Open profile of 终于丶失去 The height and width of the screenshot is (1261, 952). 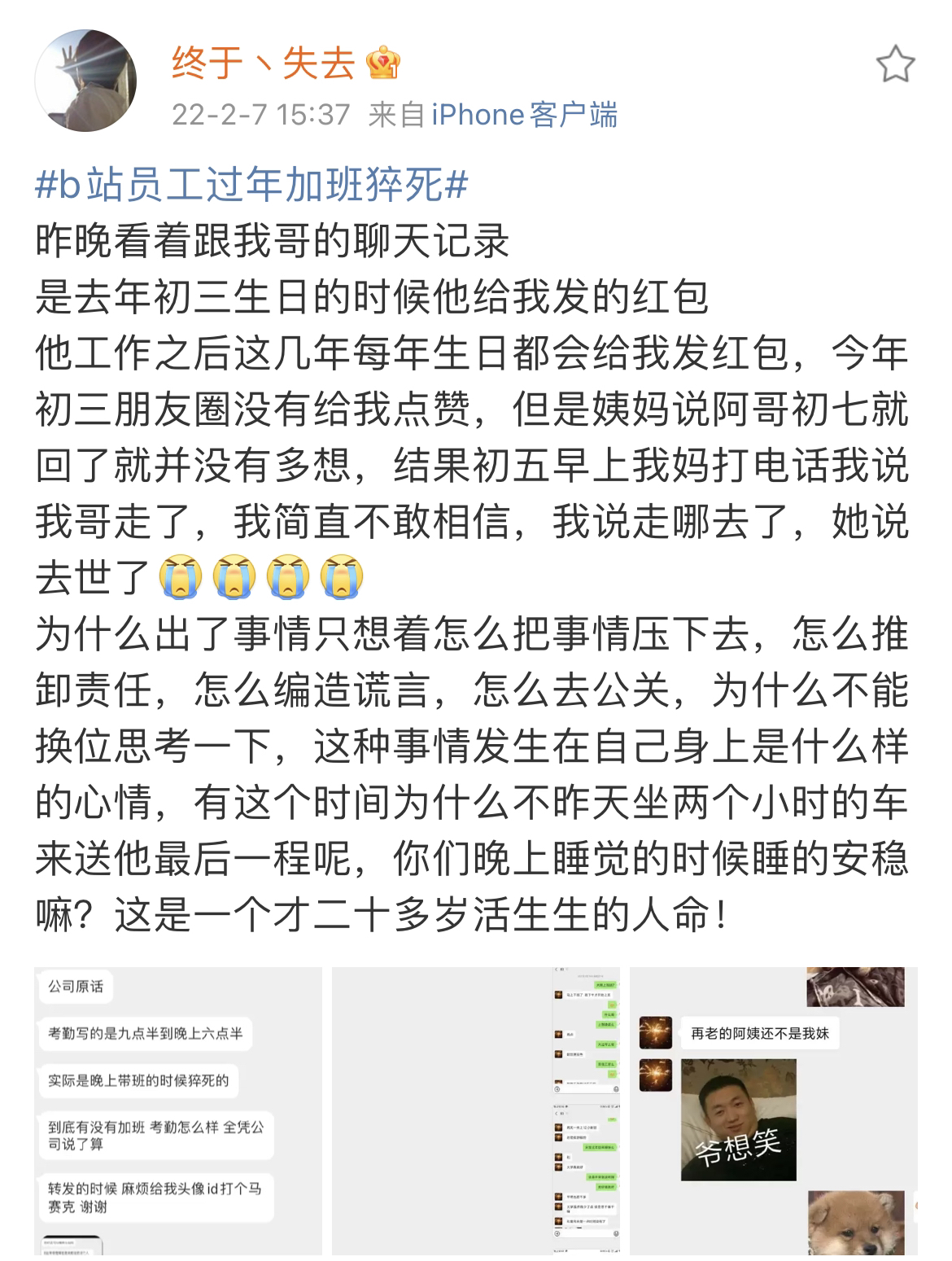pos(264,63)
